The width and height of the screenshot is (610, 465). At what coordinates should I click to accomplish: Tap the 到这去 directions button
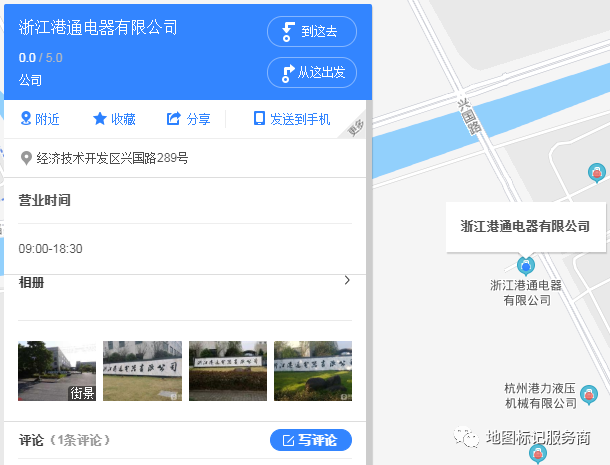click(311, 32)
